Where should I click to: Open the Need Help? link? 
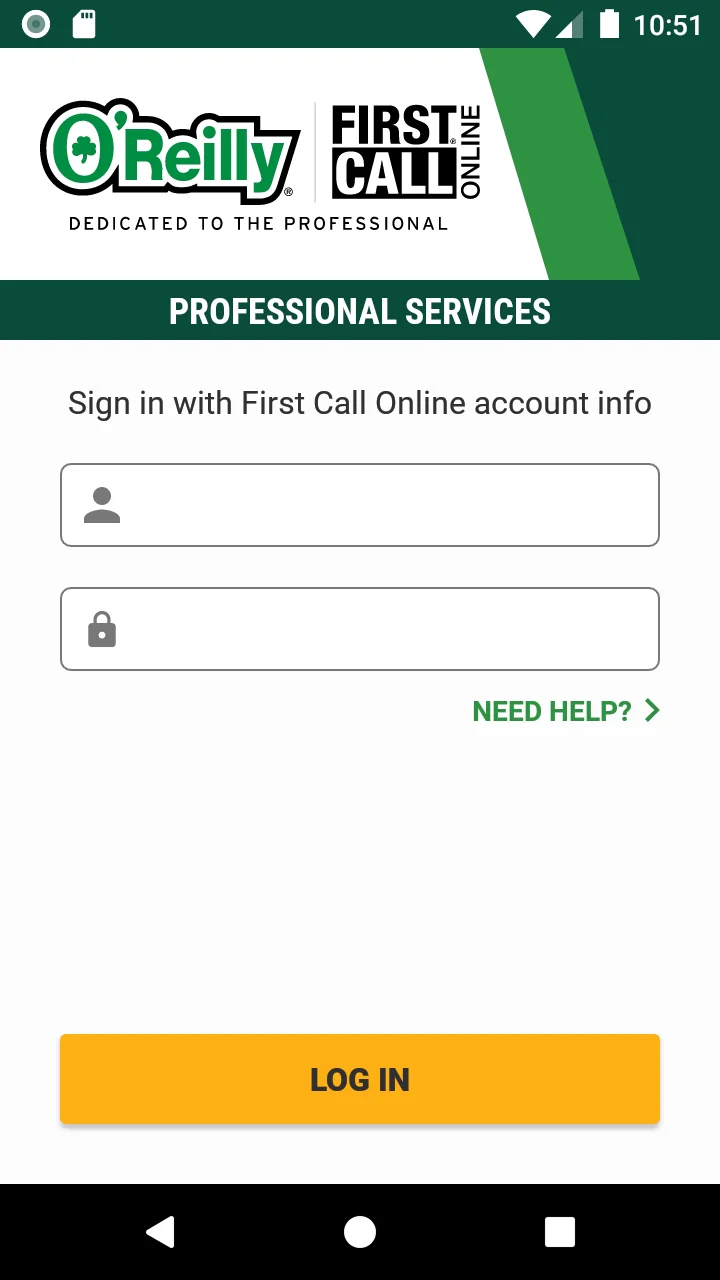point(565,711)
